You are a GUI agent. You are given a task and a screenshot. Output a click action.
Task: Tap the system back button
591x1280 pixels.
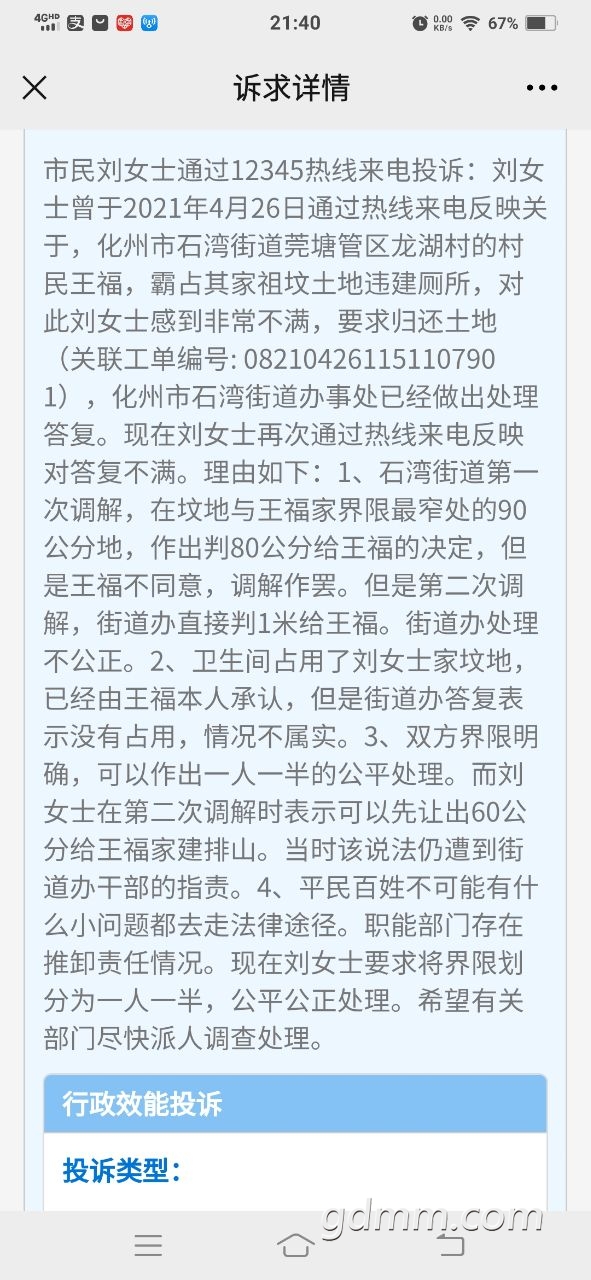tap(452, 1245)
